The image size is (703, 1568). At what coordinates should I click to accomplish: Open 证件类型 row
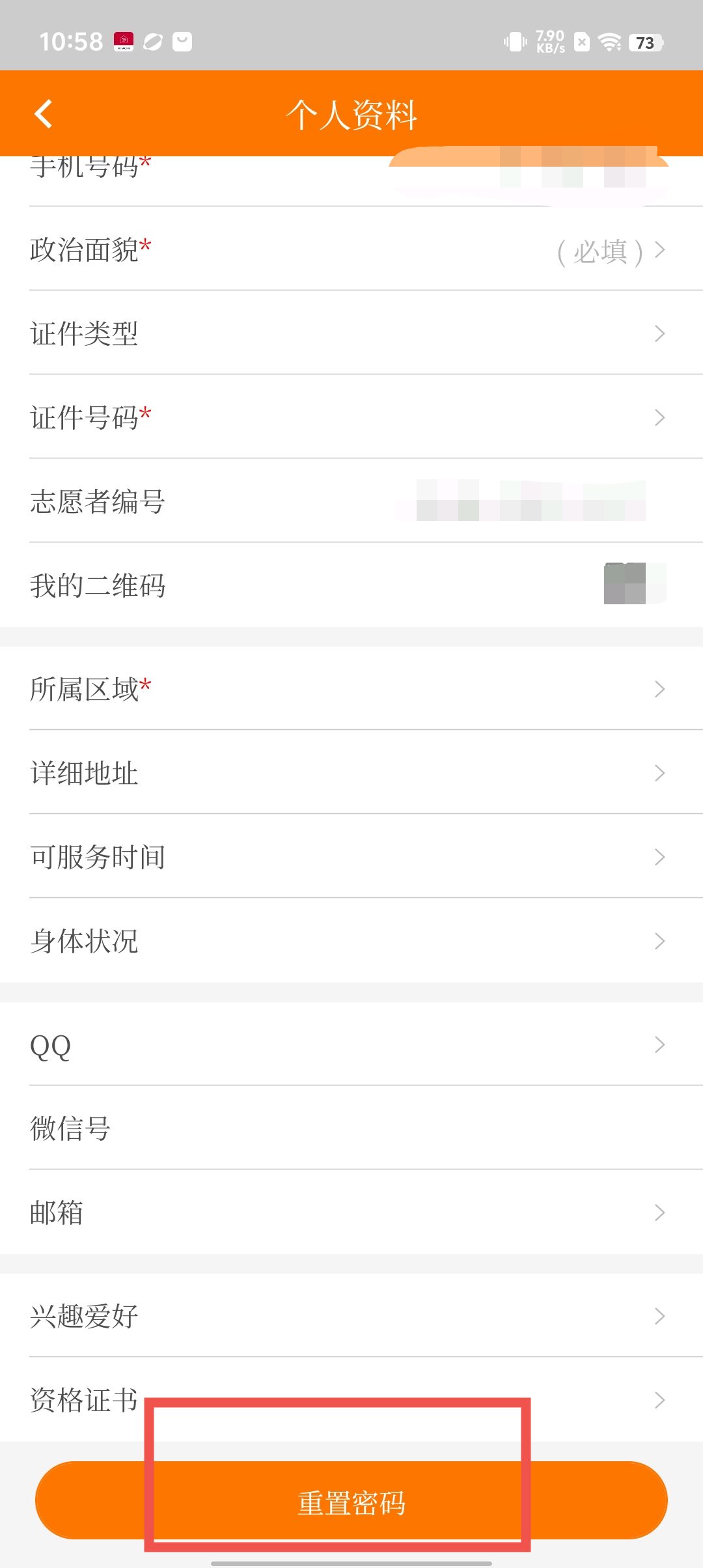(x=351, y=333)
